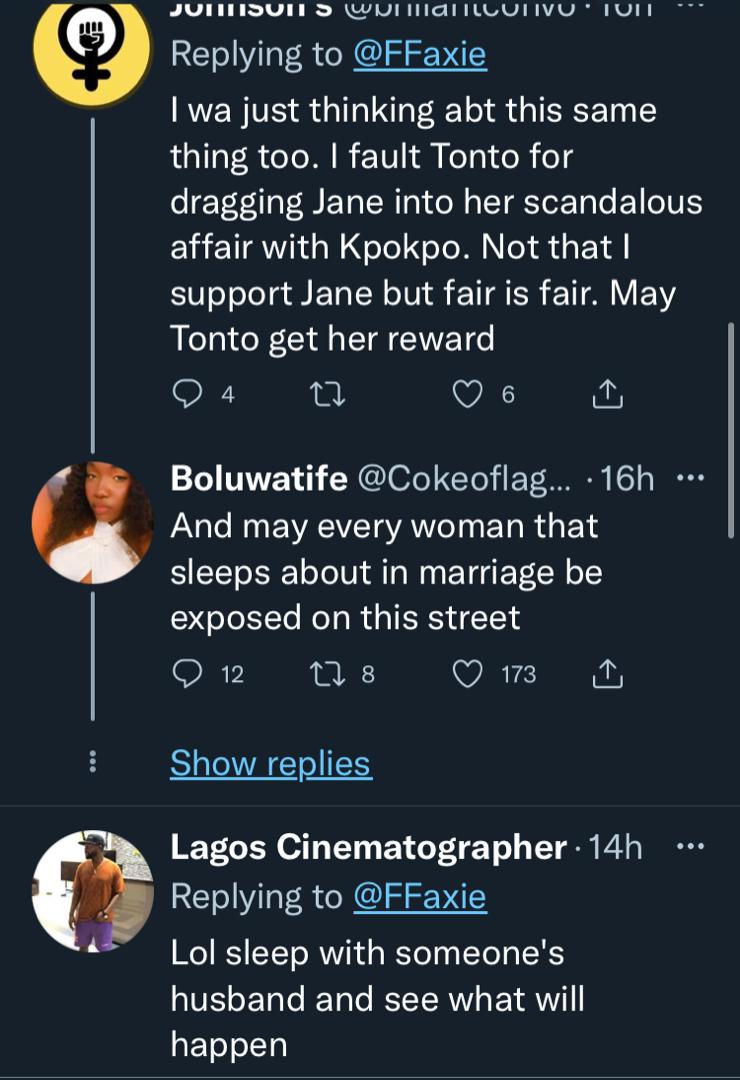Screen dimensions: 740x1080
Task: Like the tweet about Tonto with the heart
Action: 466,394
